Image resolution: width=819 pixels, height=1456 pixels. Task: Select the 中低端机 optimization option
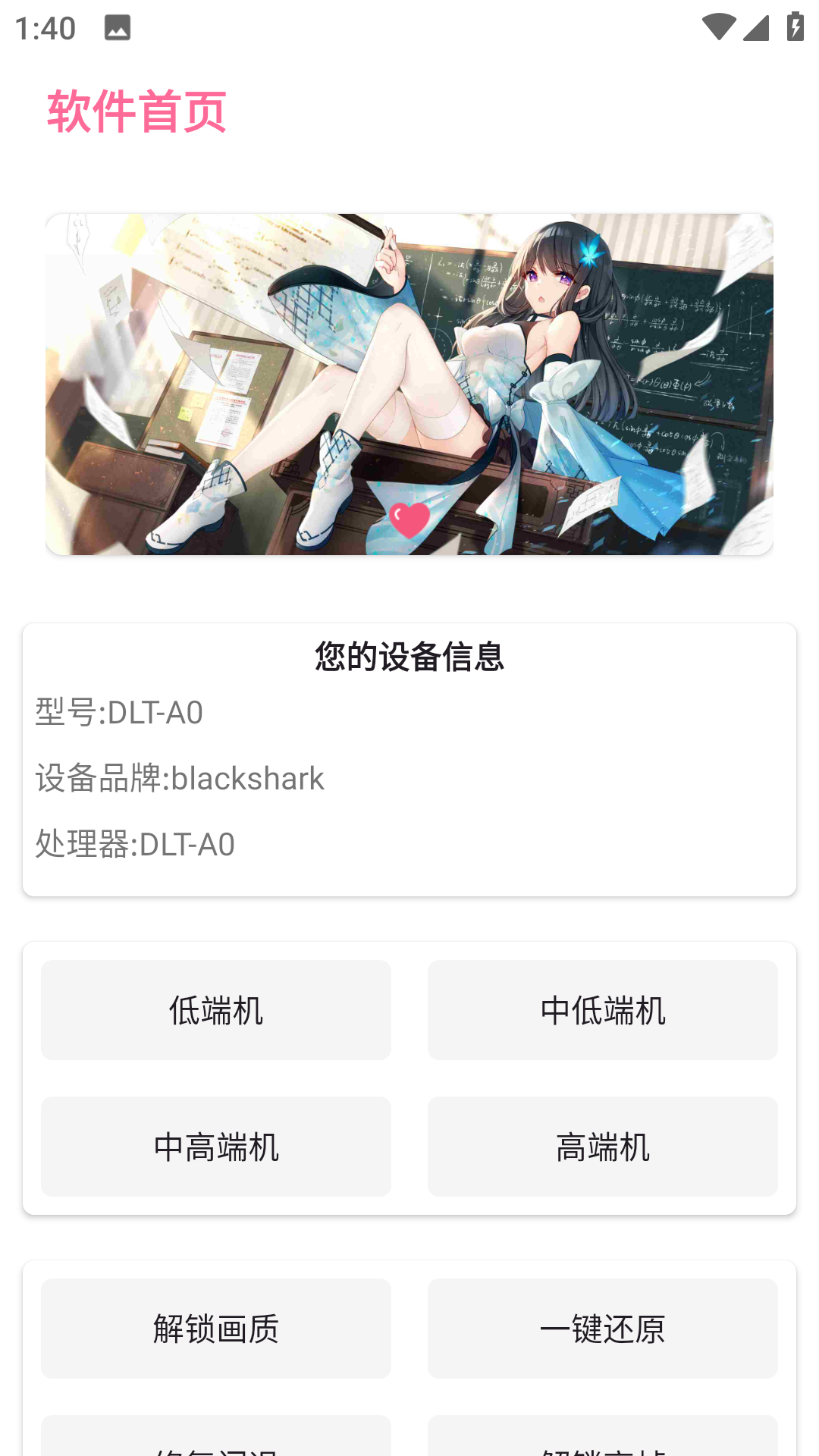(x=603, y=1009)
